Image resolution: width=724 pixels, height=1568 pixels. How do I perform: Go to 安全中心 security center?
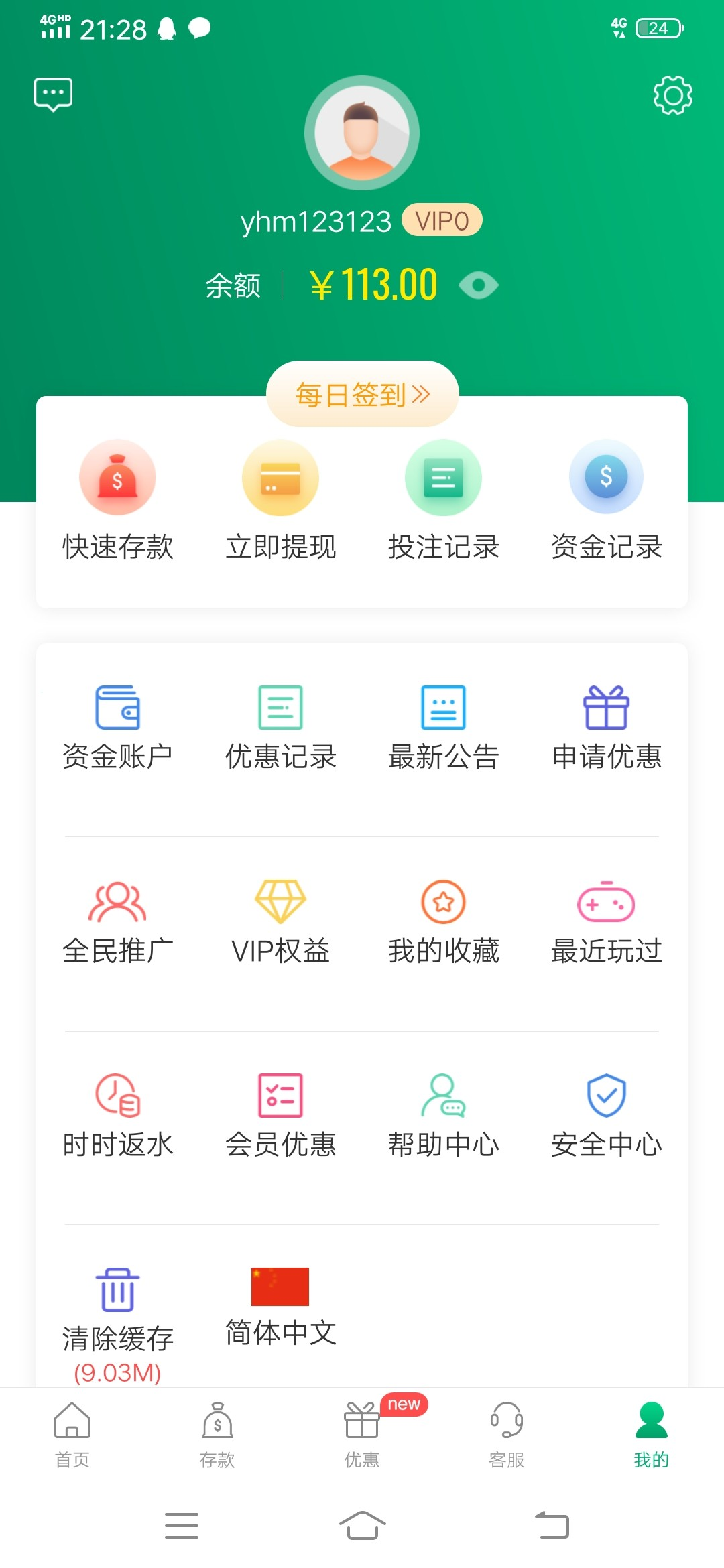pyautogui.click(x=606, y=1116)
